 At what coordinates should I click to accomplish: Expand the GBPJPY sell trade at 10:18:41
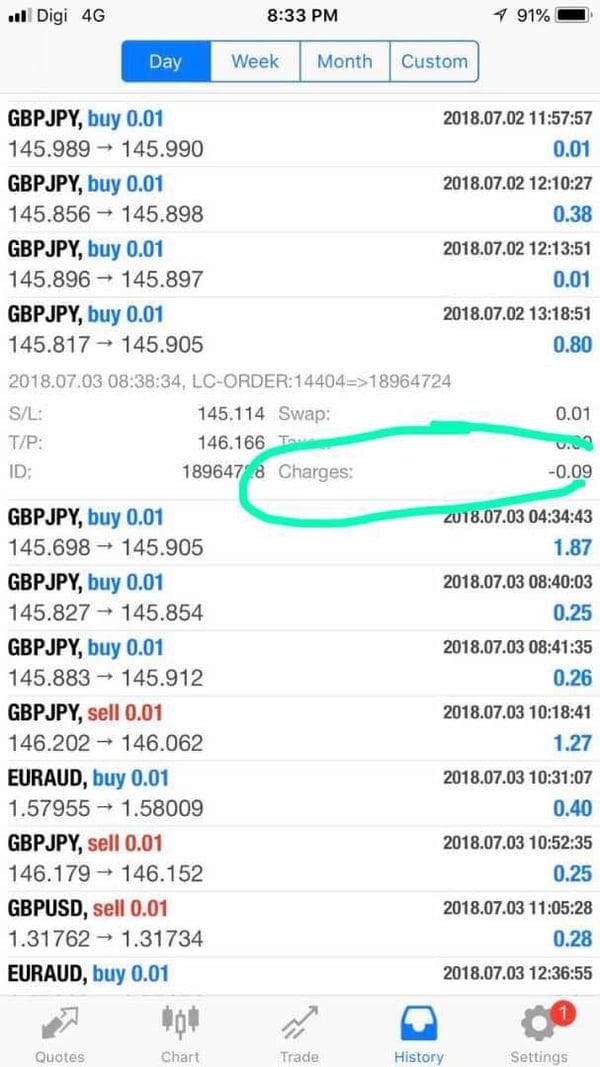pos(299,728)
